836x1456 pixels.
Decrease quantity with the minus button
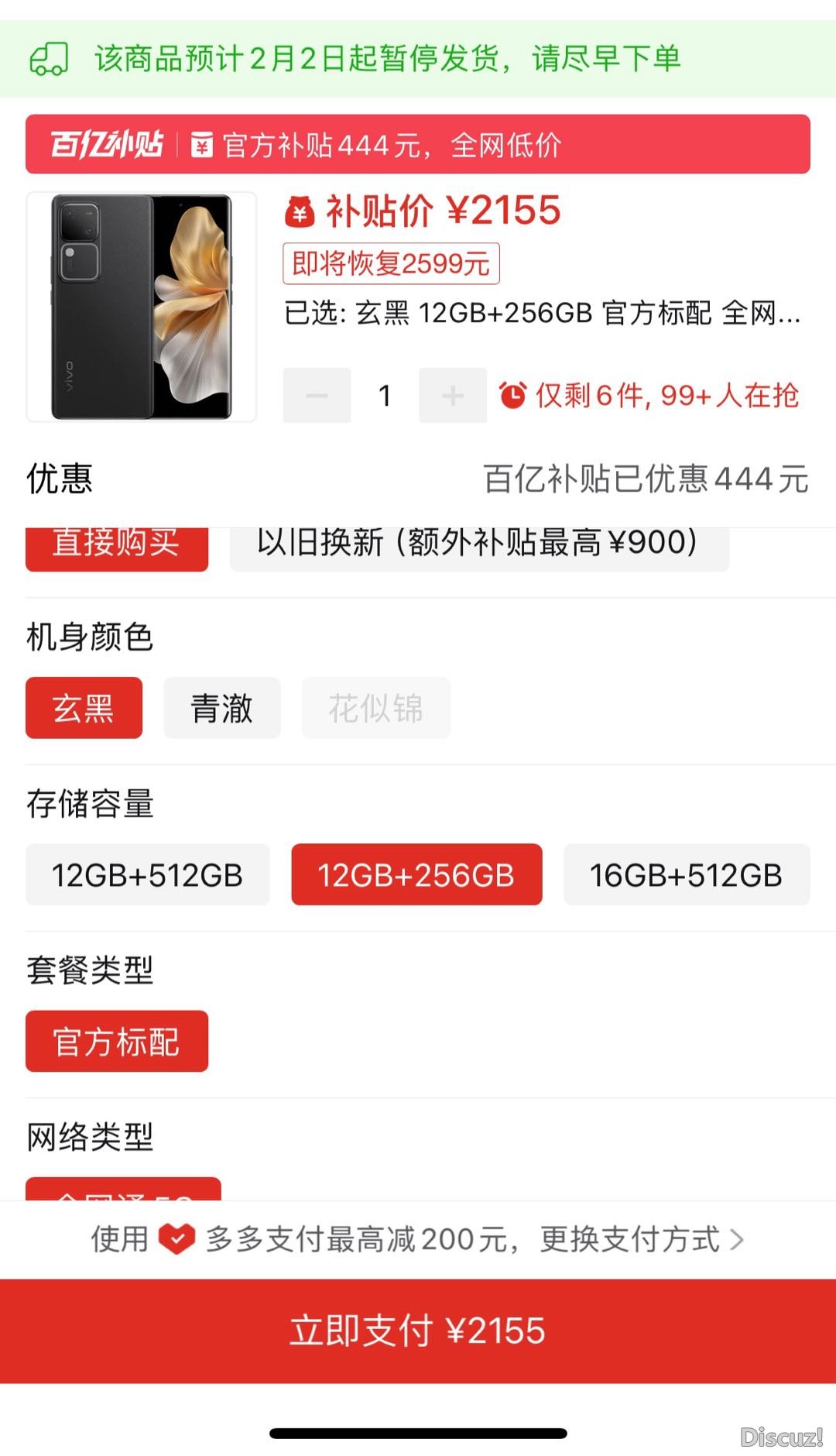pos(317,396)
